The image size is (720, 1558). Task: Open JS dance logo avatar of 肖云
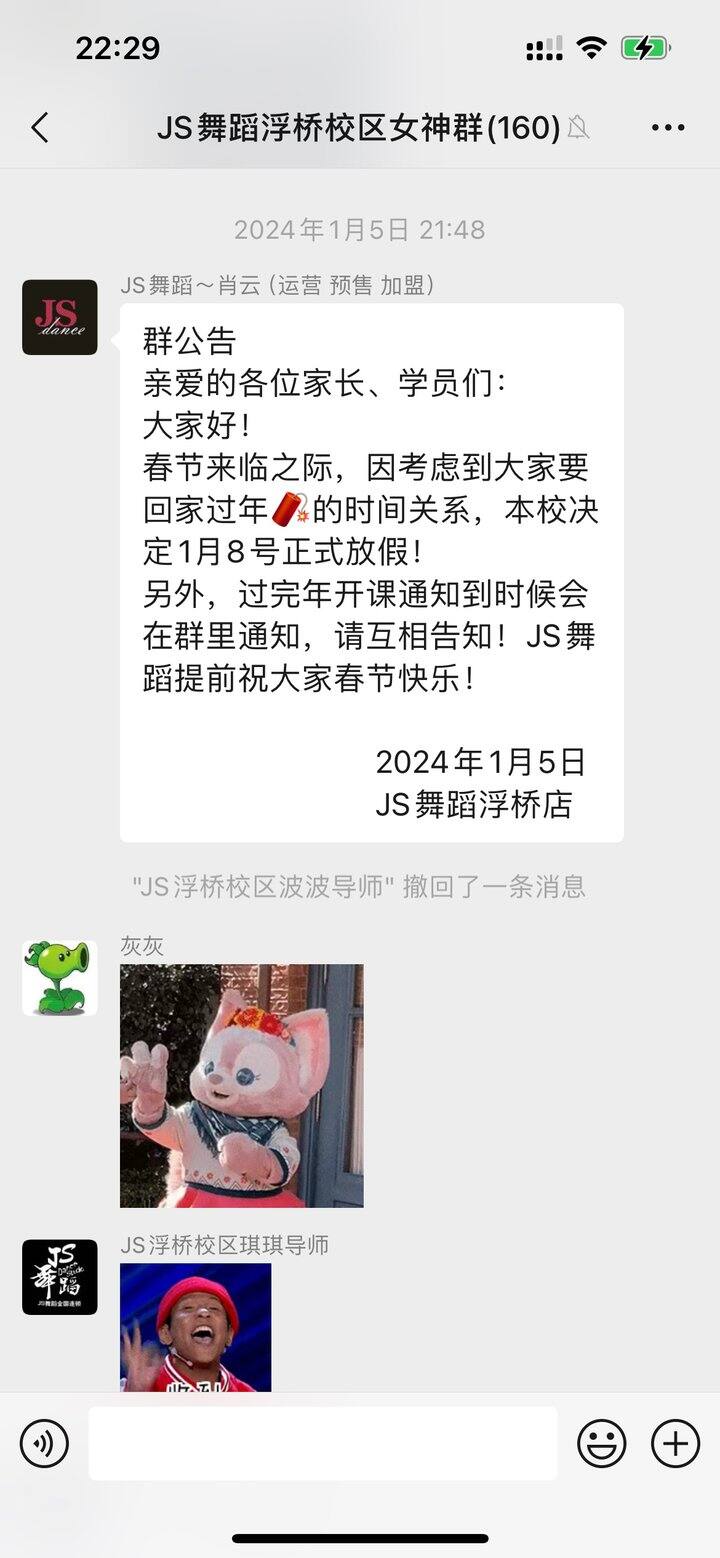59,318
